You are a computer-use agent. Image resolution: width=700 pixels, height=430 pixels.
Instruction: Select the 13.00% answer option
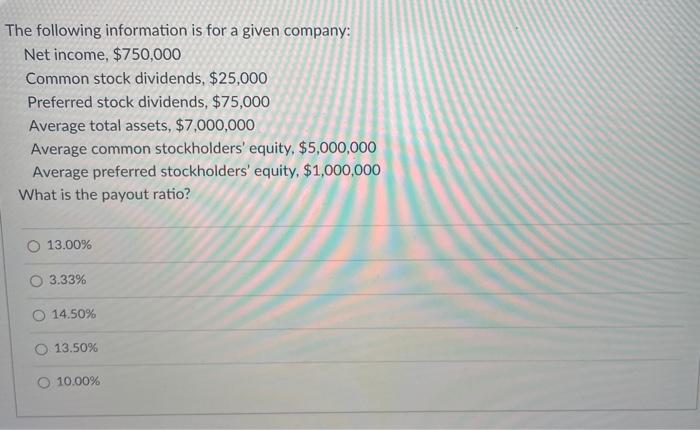pos(35,245)
